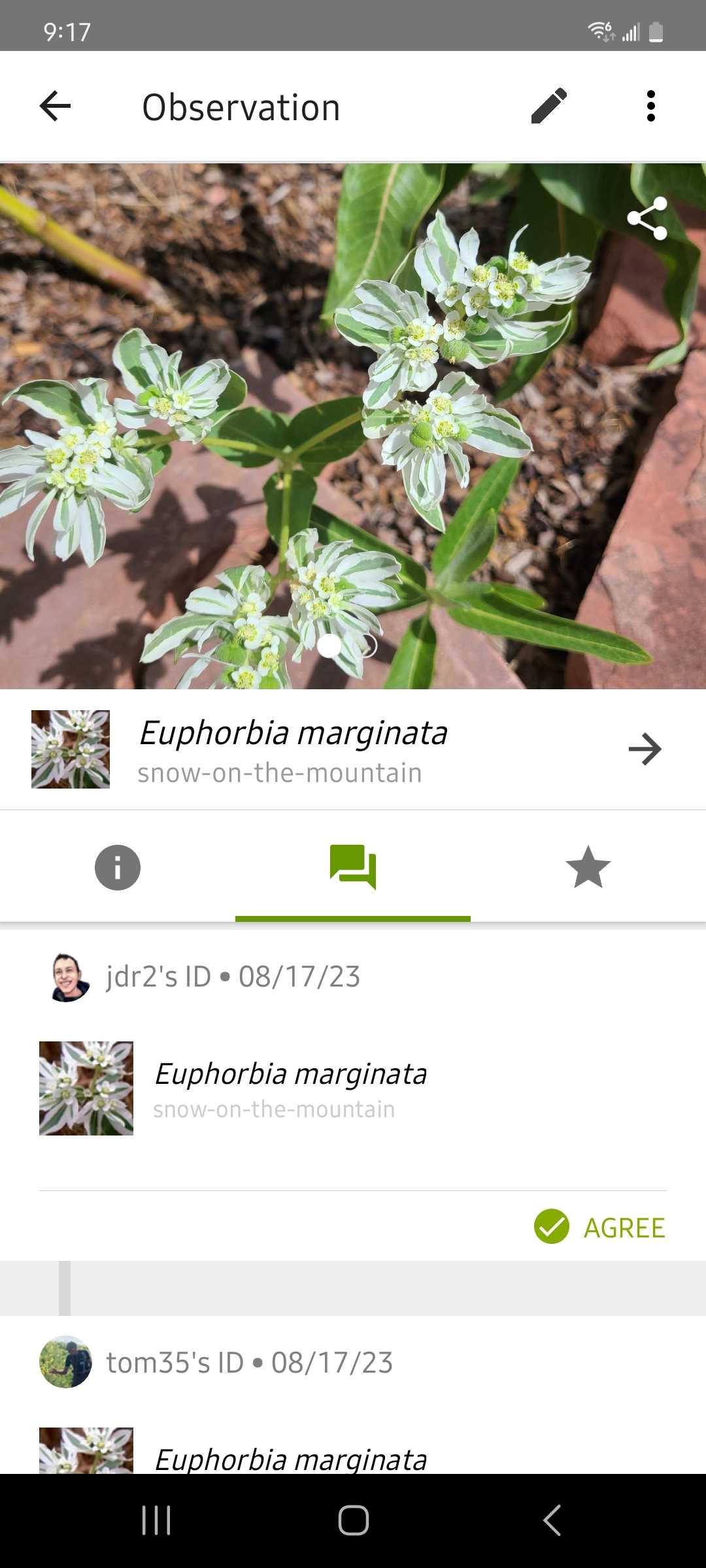Open the Info tab icon
The height and width of the screenshot is (1568, 706).
click(x=118, y=867)
